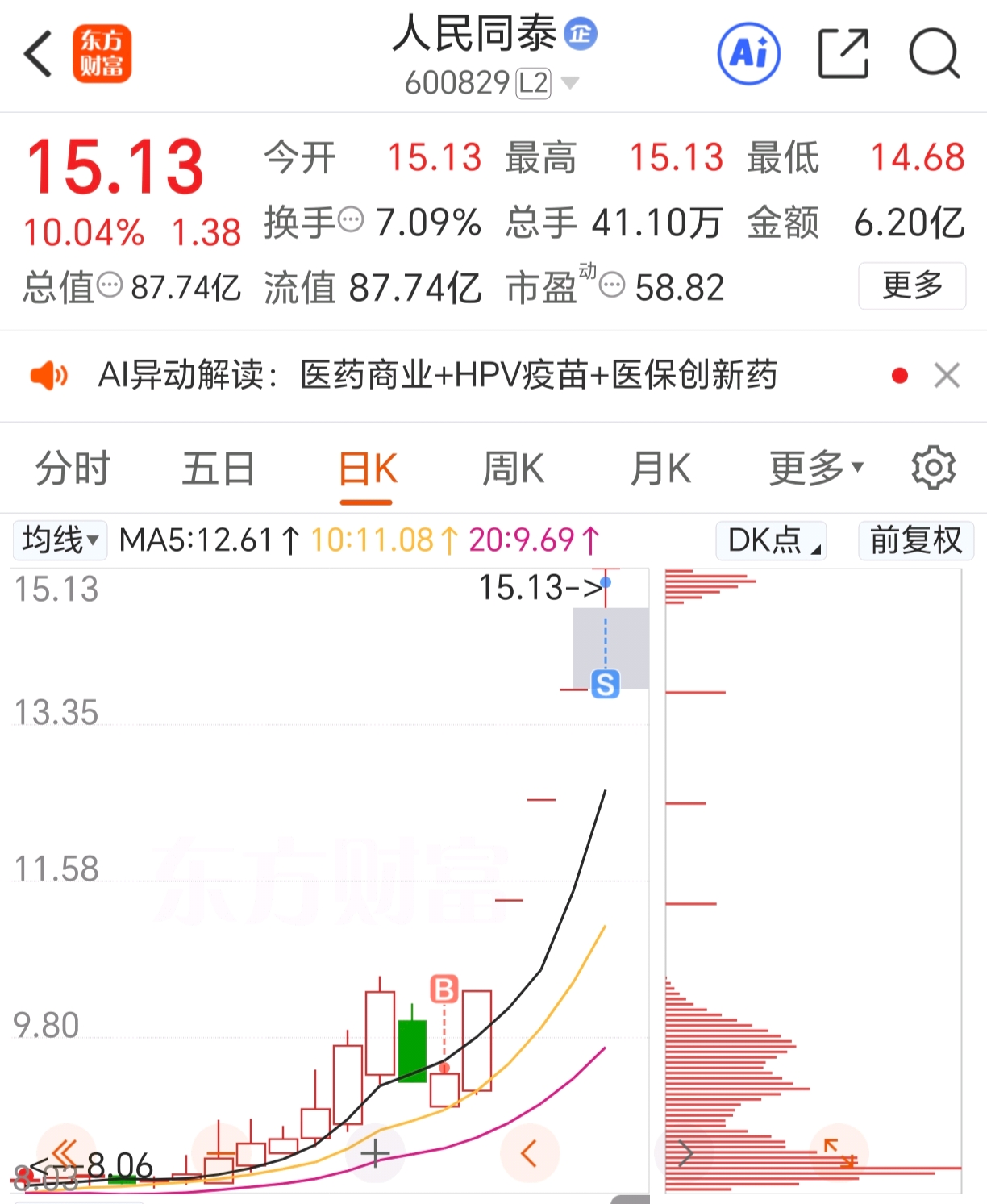Open chart settings gear
987x1204 pixels.
click(934, 468)
